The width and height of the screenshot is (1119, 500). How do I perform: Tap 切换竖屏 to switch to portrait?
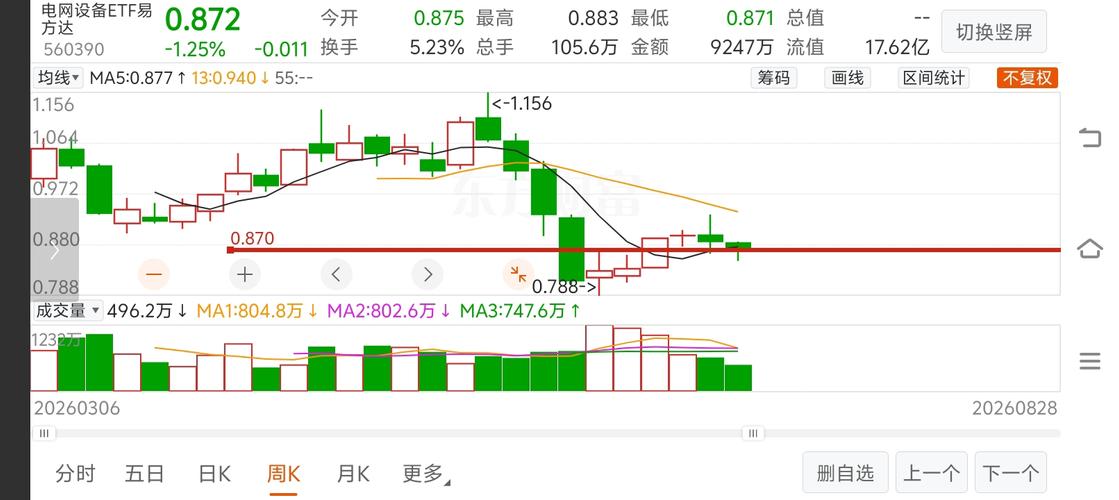pos(993,32)
